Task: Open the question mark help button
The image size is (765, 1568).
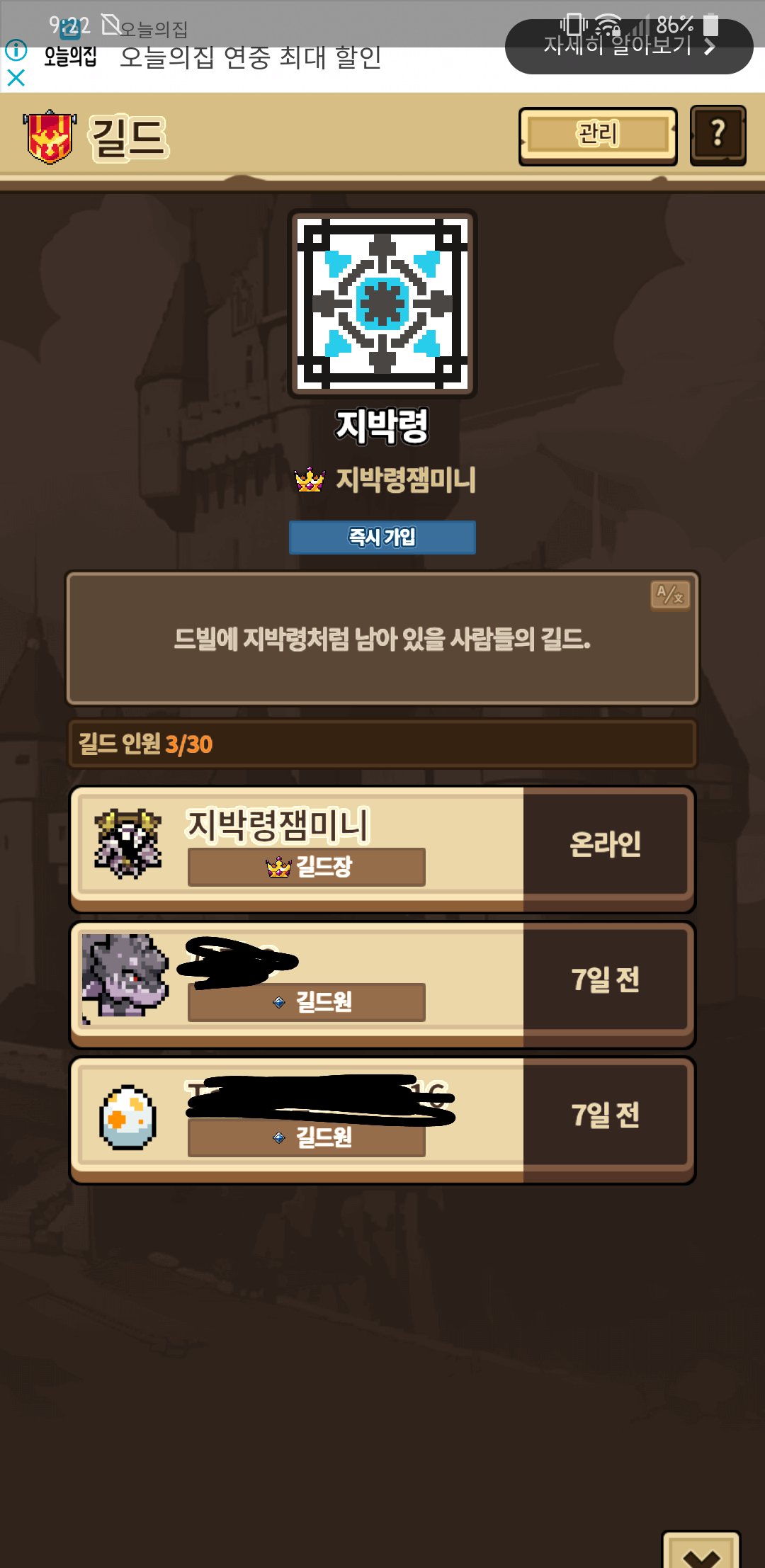Action: (718, 135)
